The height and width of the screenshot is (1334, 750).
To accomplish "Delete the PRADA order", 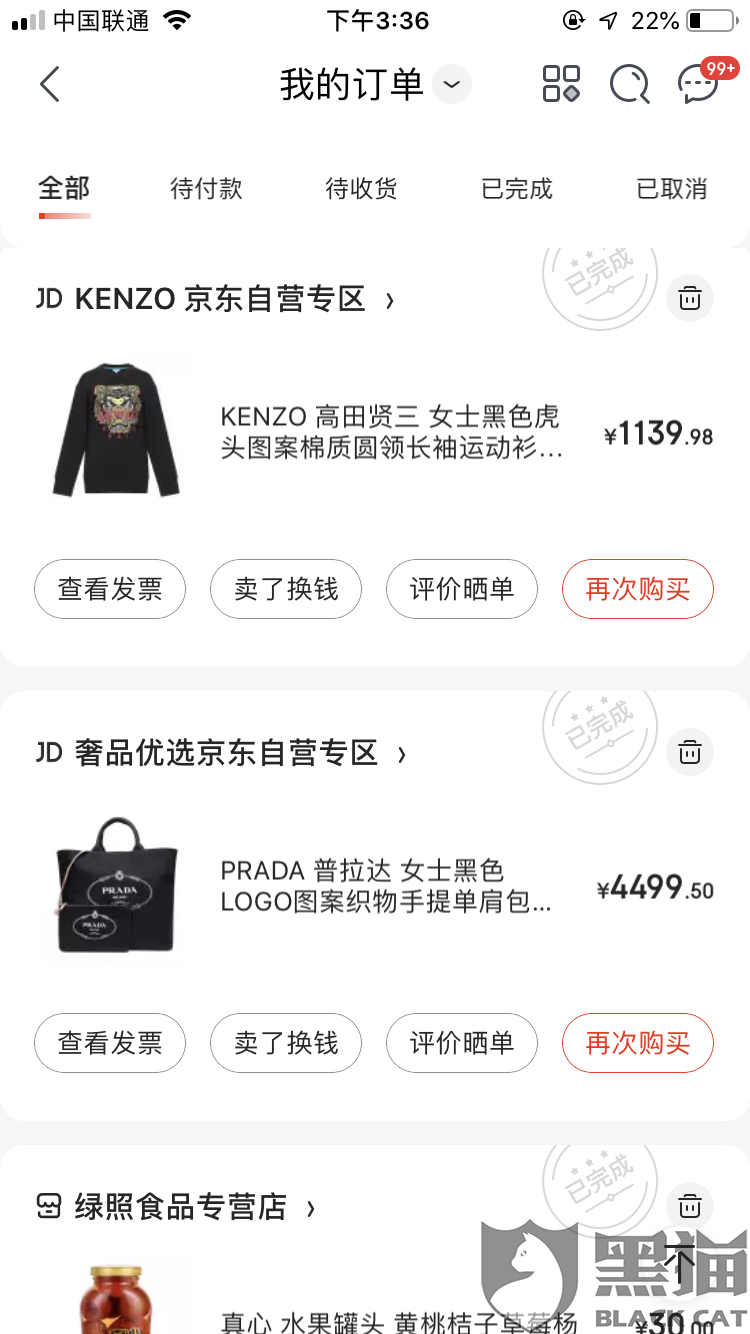I will [690, 752].
